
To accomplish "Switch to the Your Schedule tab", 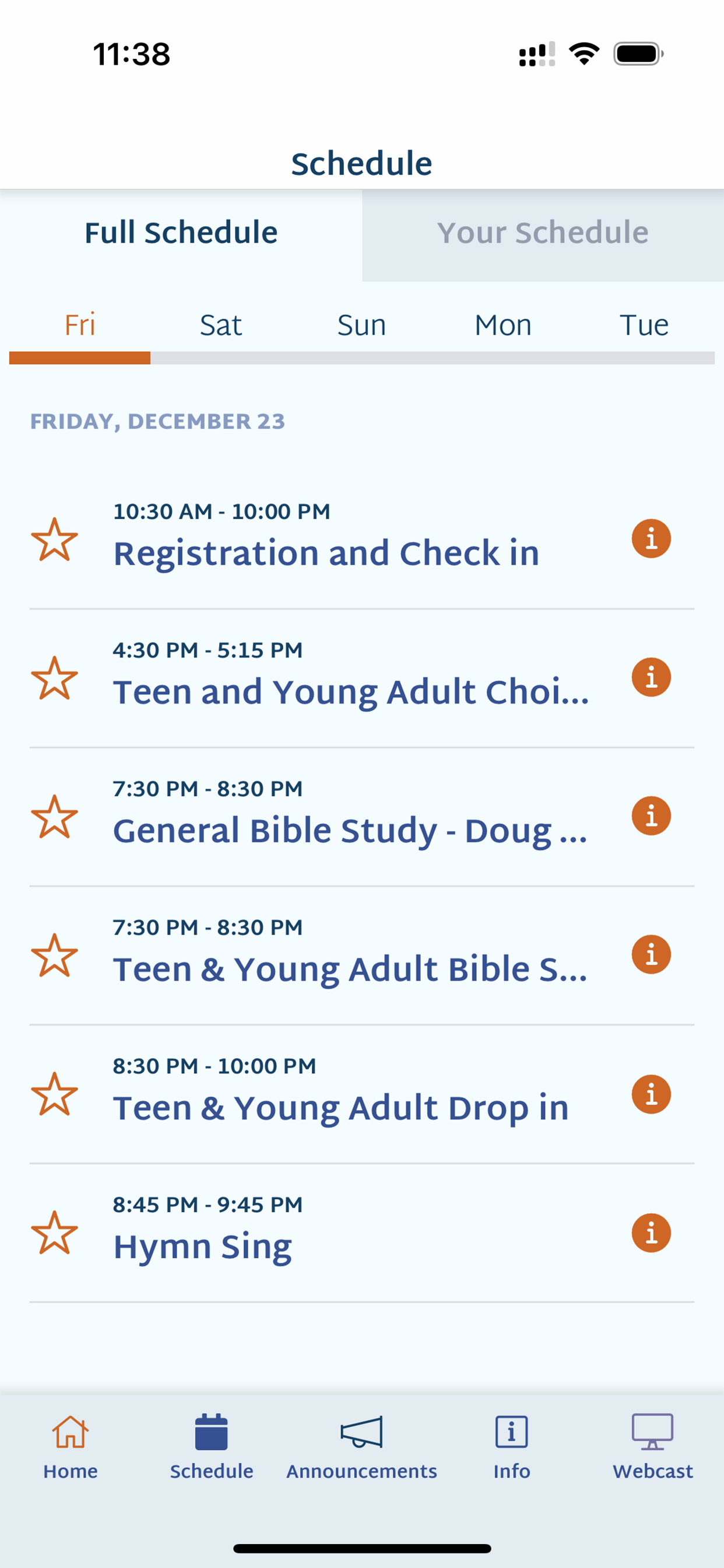I will (x=543, y=235).
